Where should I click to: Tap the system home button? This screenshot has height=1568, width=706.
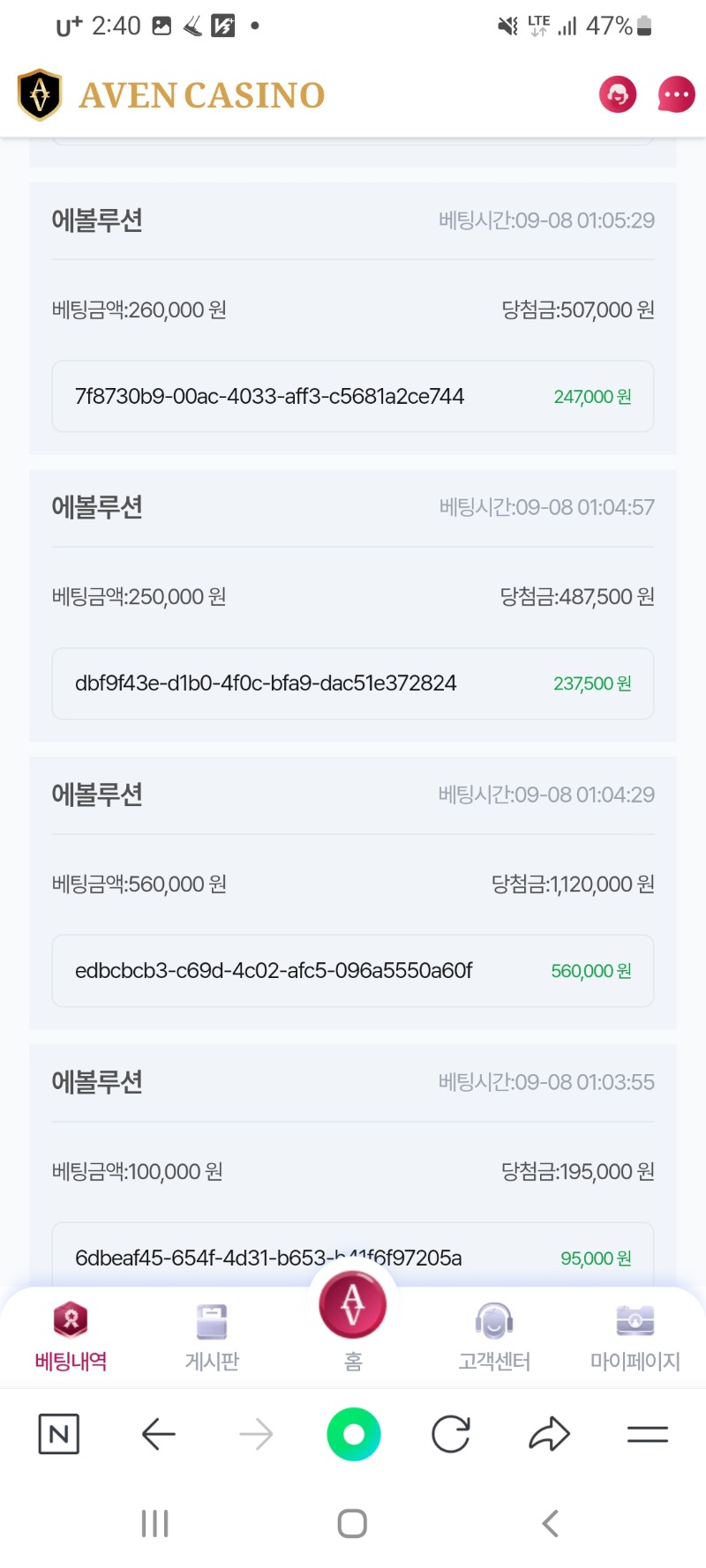(x=352, y=1523)
